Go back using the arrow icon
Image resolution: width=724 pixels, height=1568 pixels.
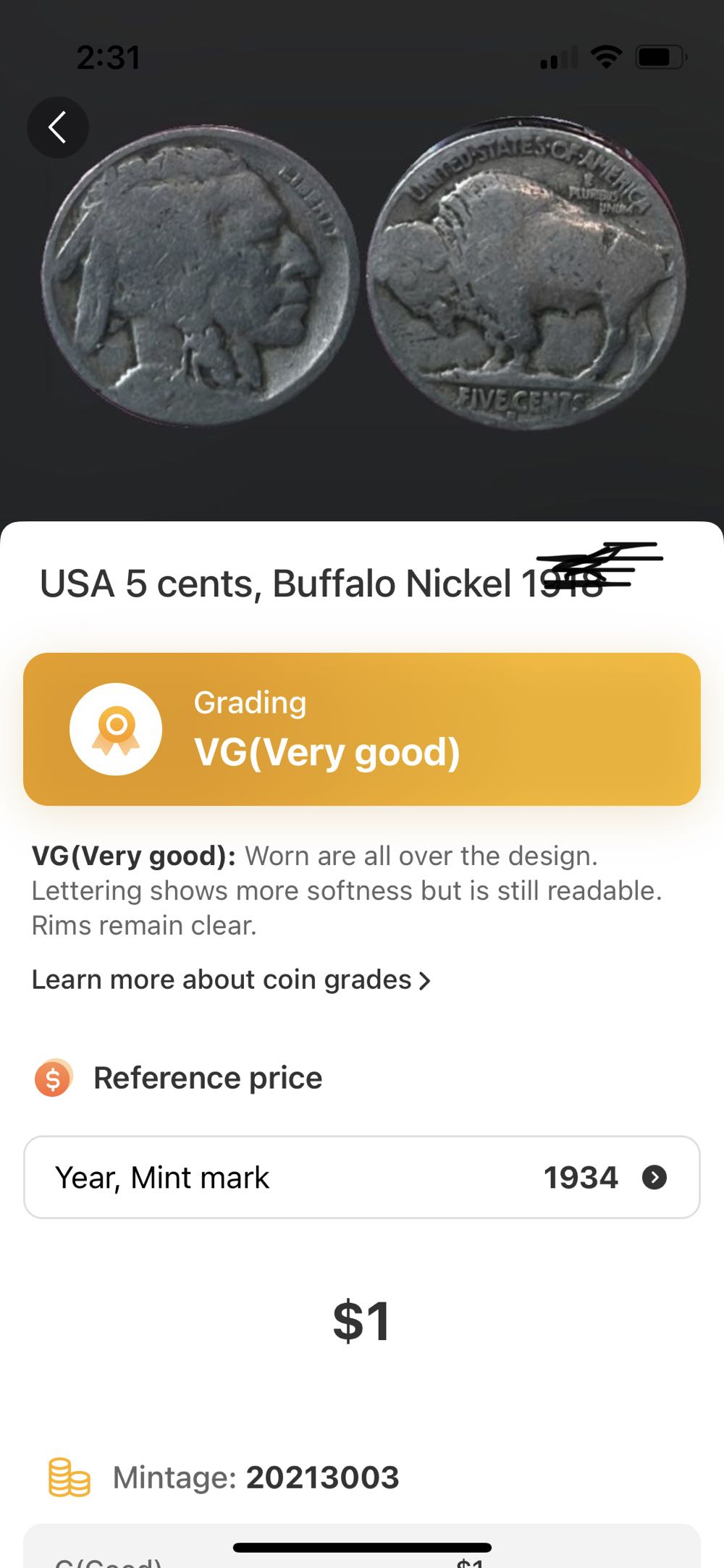[x=58, y=128]
